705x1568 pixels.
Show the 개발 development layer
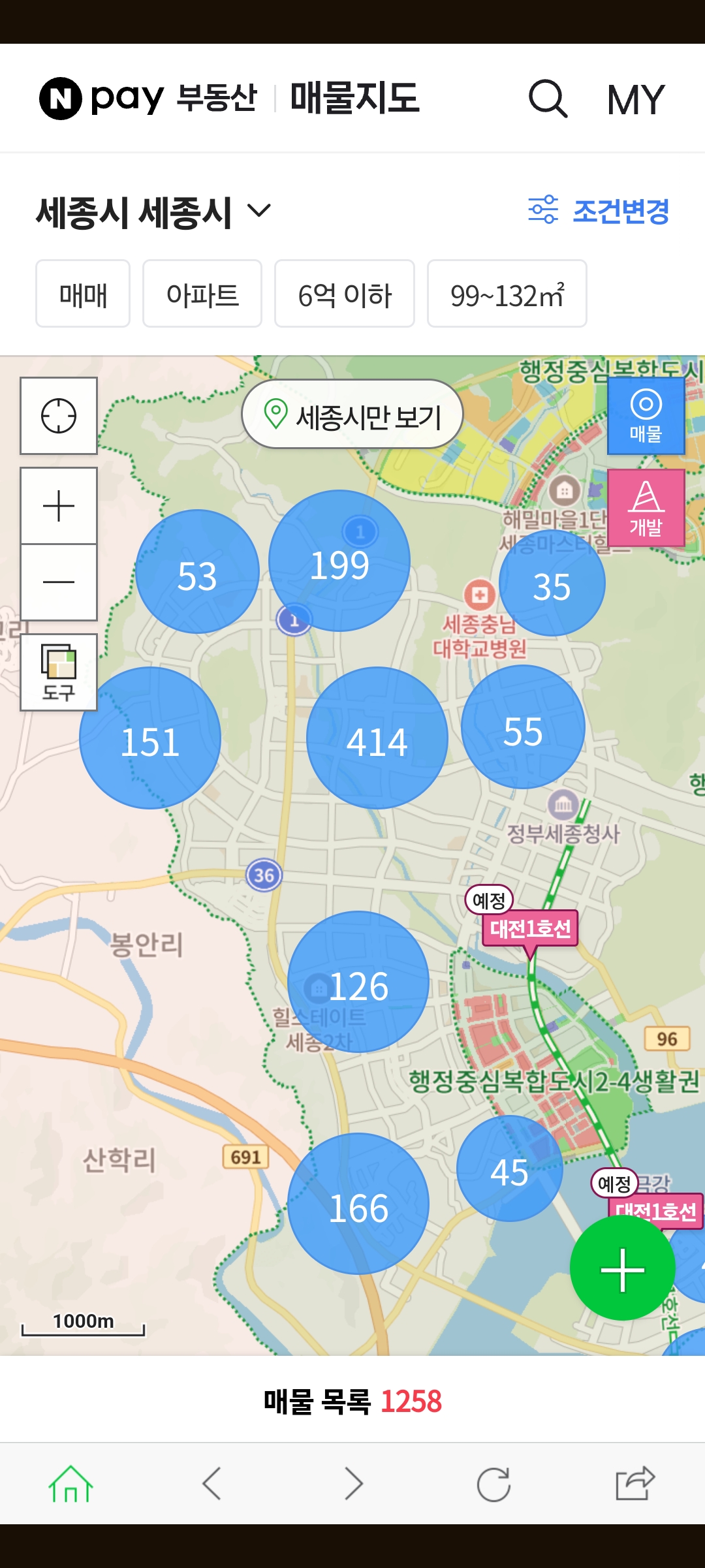tap(646, 508)
